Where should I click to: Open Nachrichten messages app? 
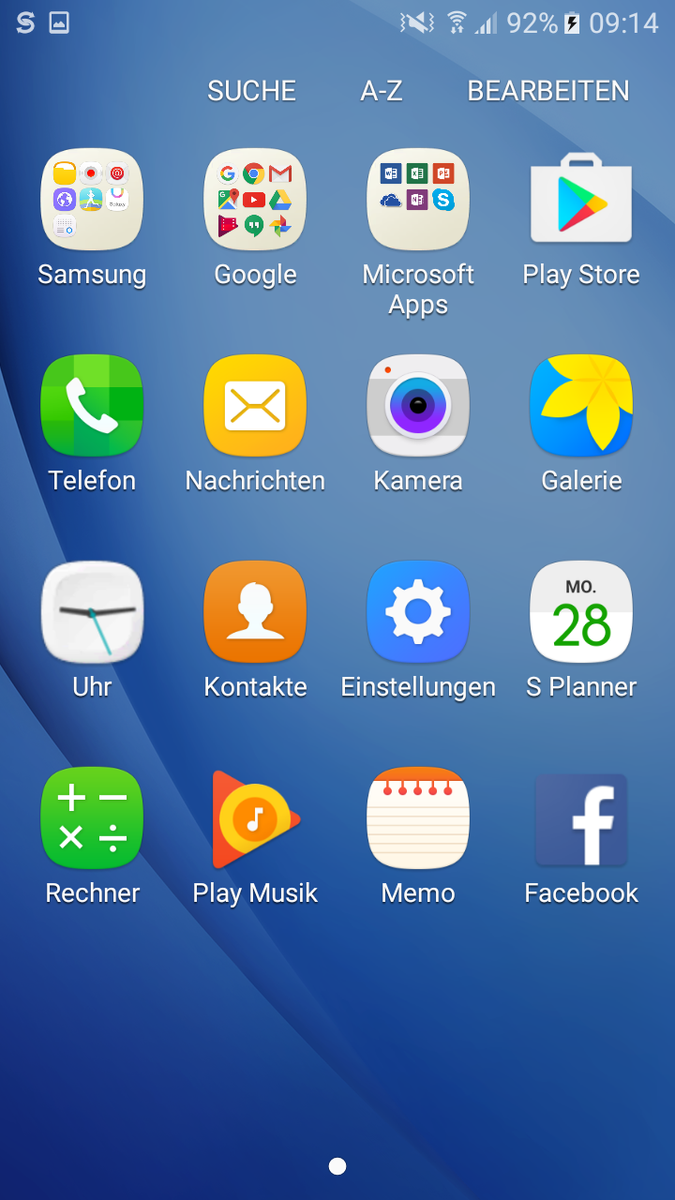(255, 405)
